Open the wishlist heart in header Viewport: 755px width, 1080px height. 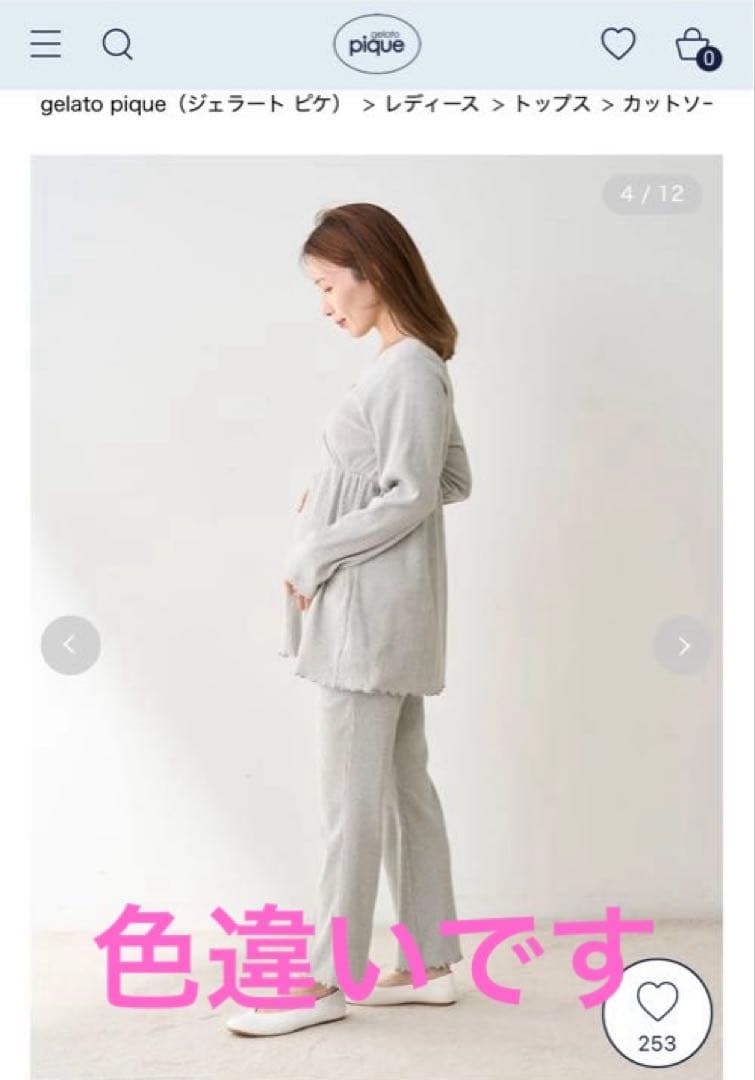click(x=618, y=44)
